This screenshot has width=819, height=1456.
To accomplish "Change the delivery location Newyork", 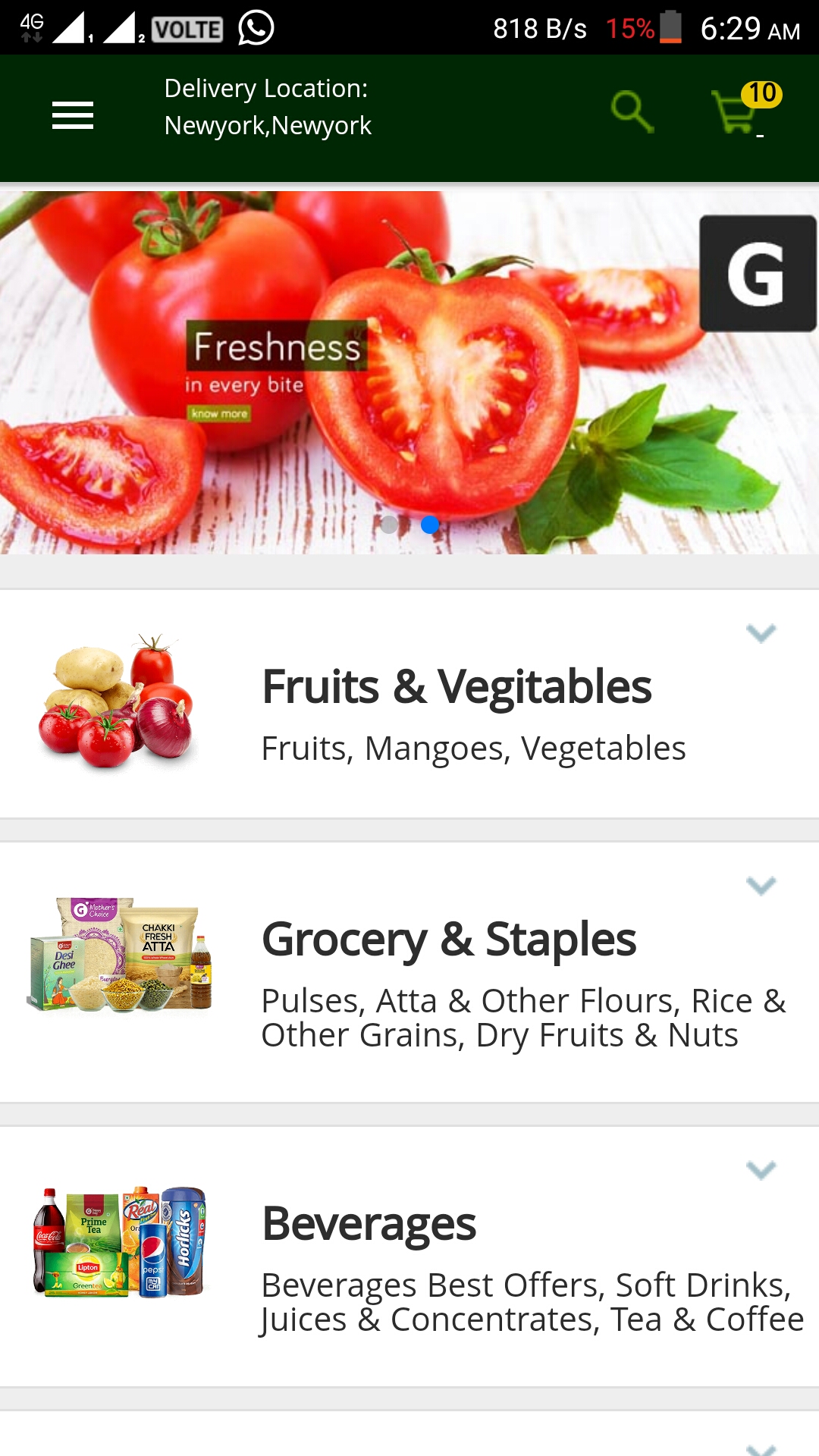I will tap(267, 107).
